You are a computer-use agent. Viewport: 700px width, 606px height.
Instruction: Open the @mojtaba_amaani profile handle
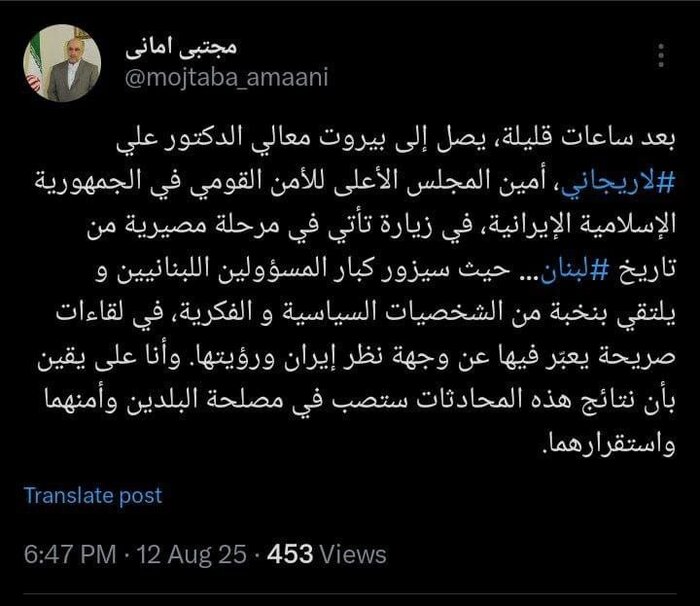click(x=224, y=79)
